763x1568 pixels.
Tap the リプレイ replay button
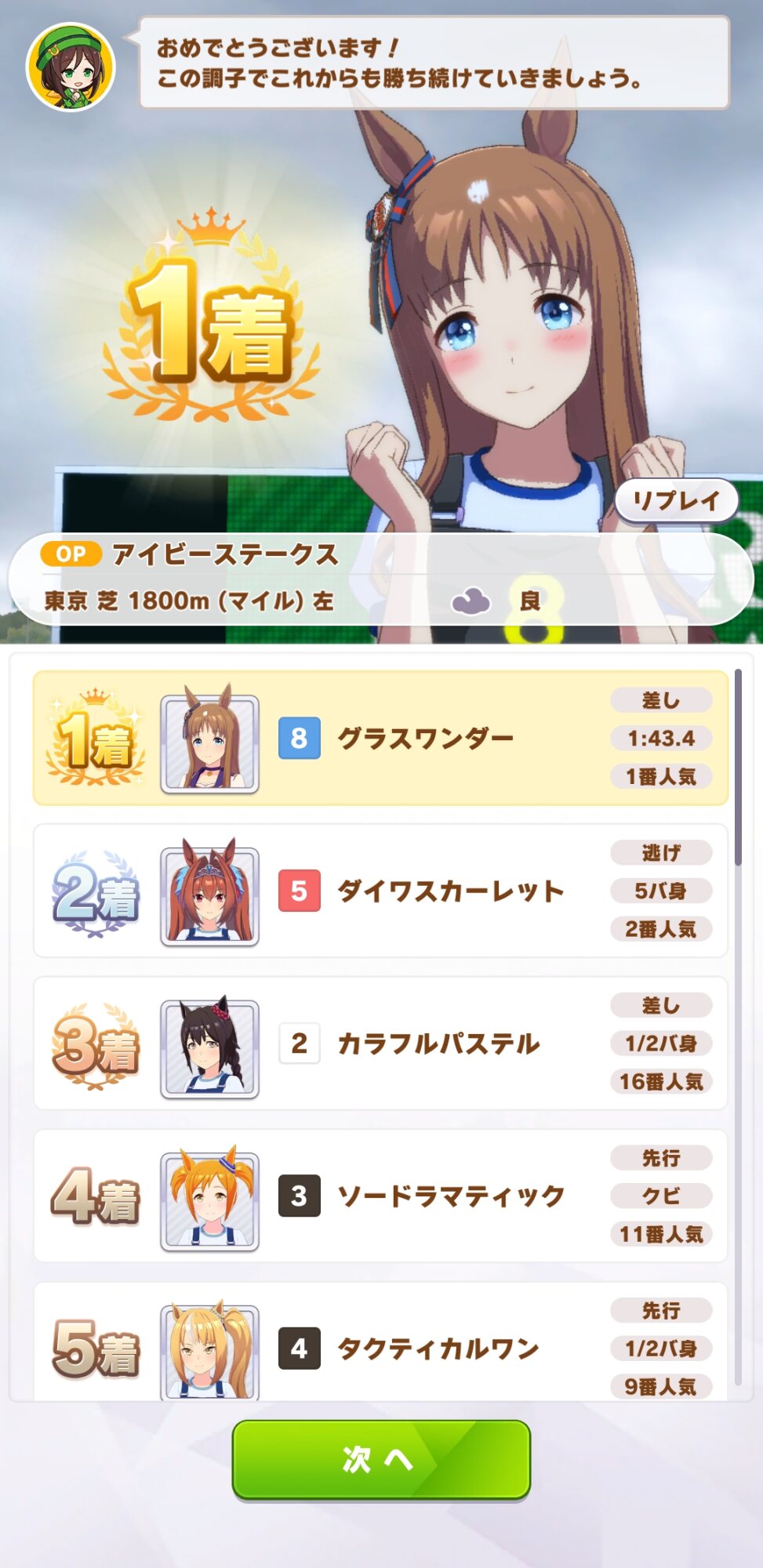pyautogui.click(x=676, y=501)
